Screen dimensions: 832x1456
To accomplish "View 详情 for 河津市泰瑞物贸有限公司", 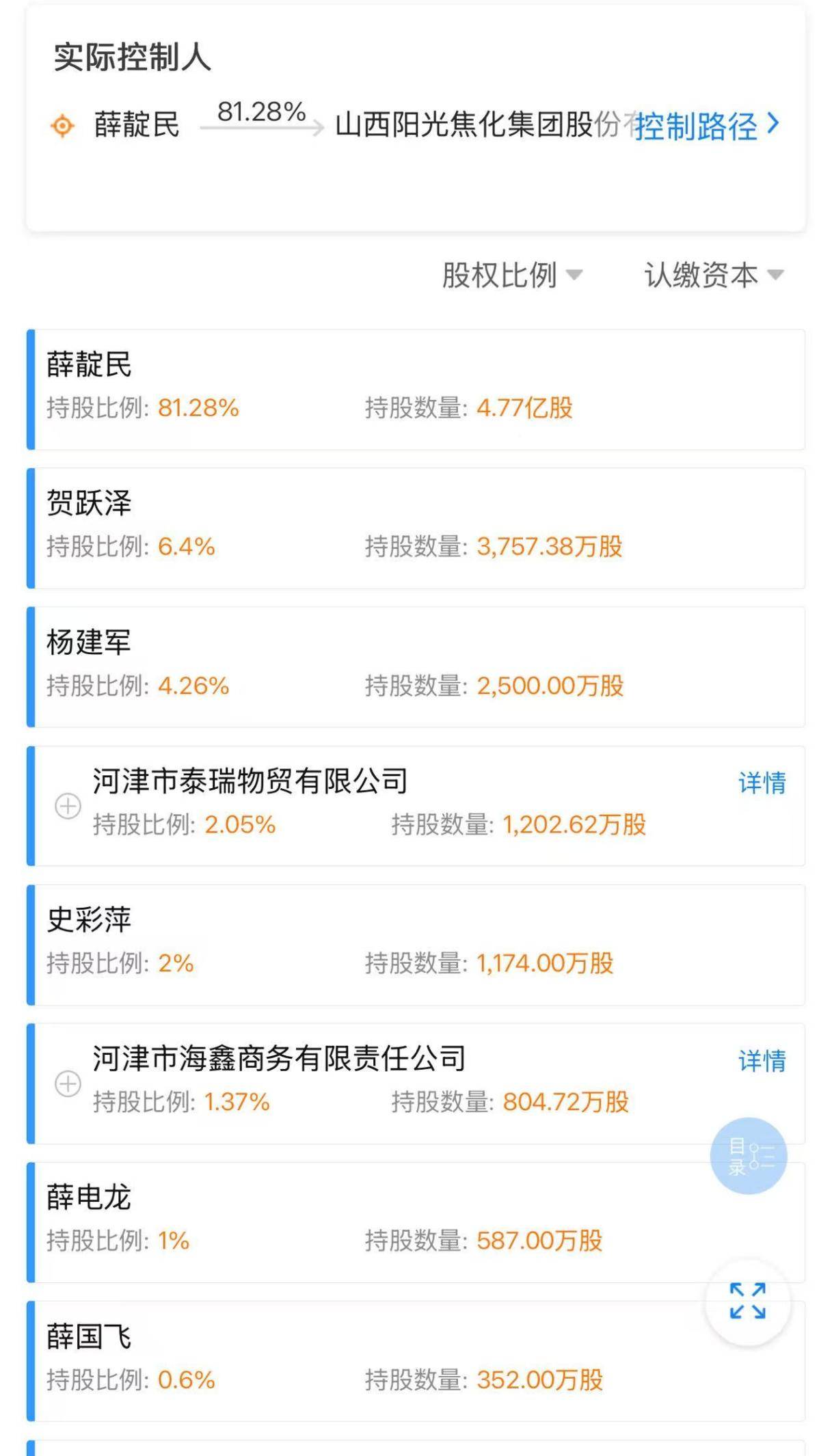I will pyautogui.click(x=762, y=783).
